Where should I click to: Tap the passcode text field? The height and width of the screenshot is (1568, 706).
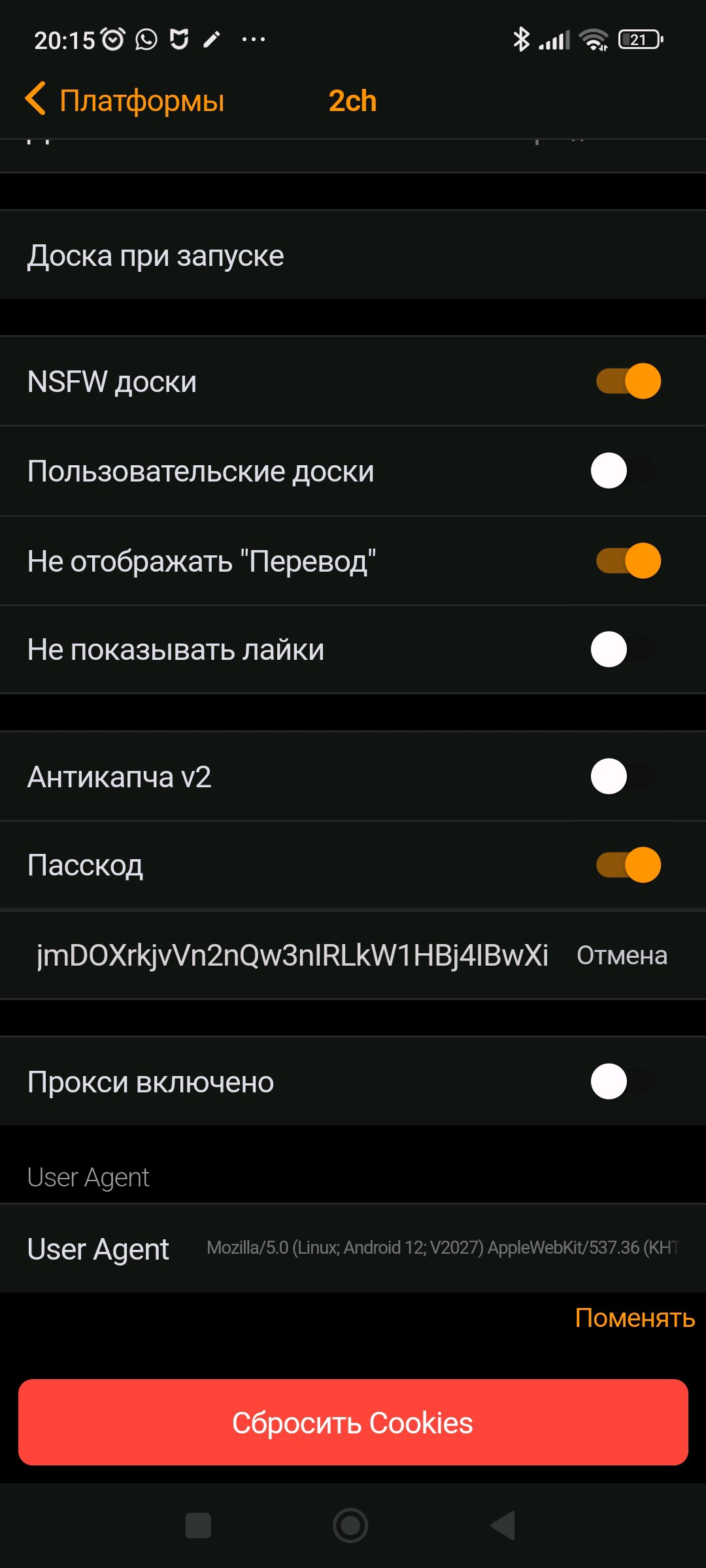click(292, 955)
